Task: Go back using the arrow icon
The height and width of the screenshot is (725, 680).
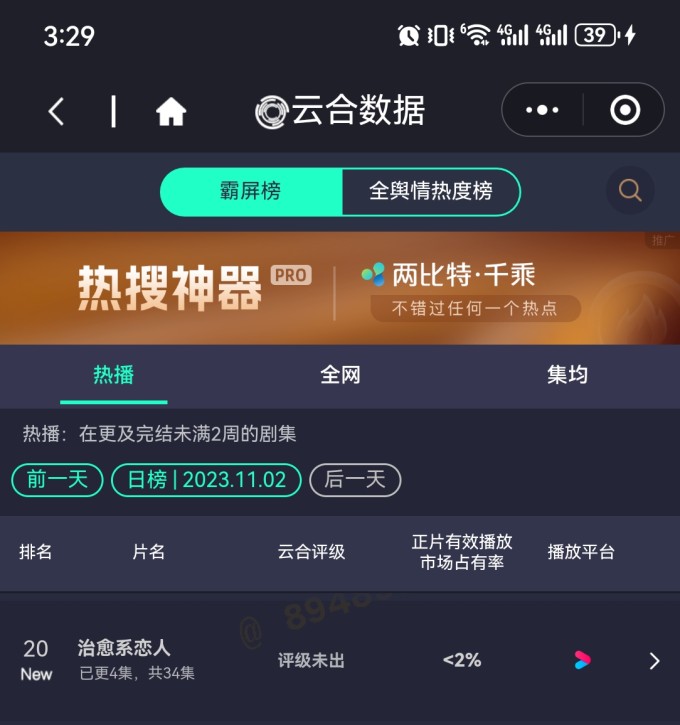Action: pos(57,111)
